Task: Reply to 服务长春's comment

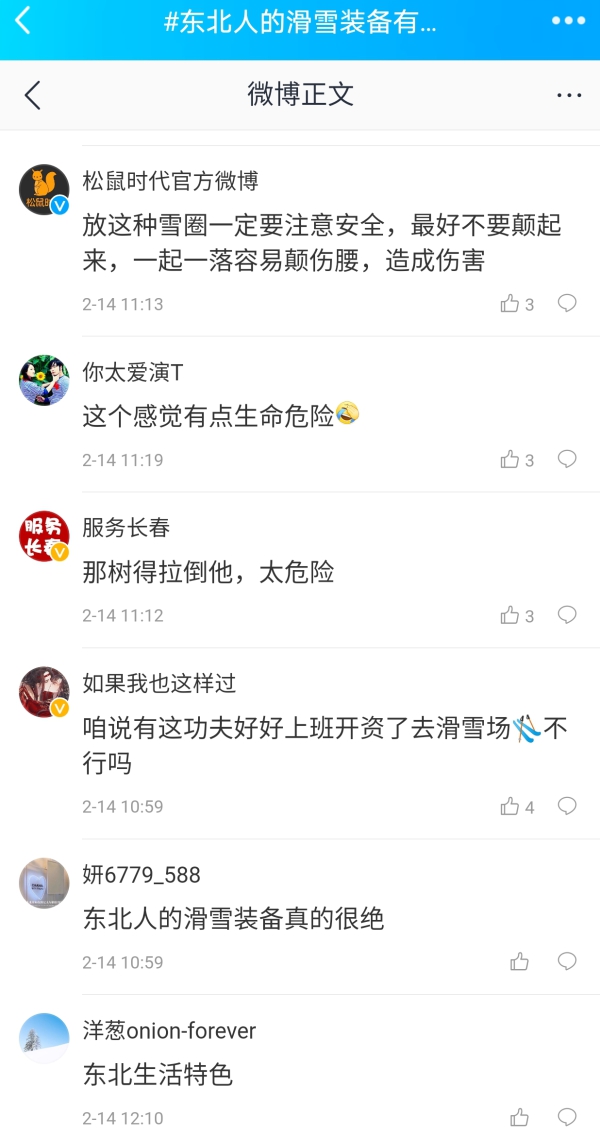Action: (x=567, y=614)
